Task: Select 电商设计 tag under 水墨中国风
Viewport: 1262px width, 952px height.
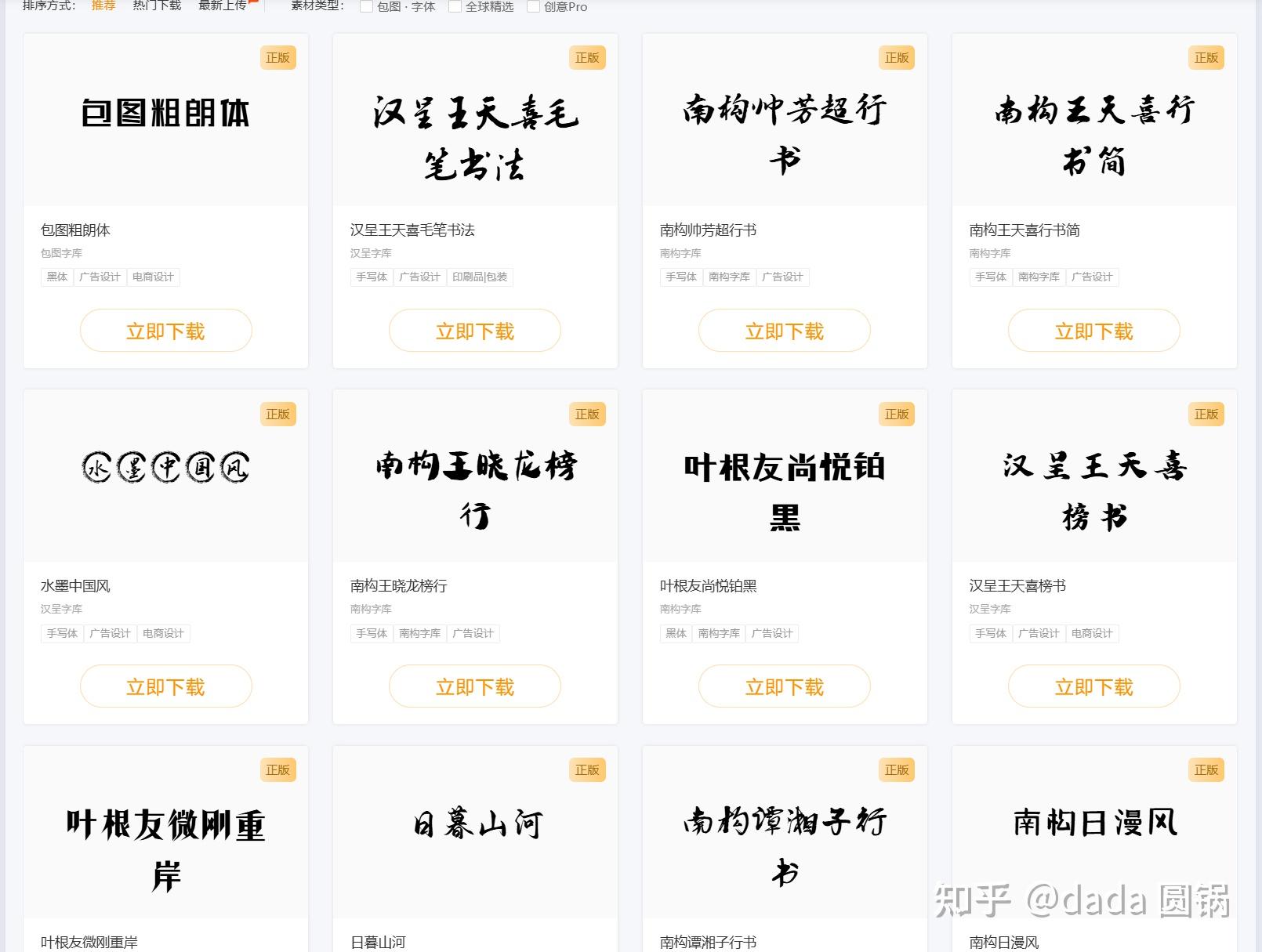Action: (163, 633)
